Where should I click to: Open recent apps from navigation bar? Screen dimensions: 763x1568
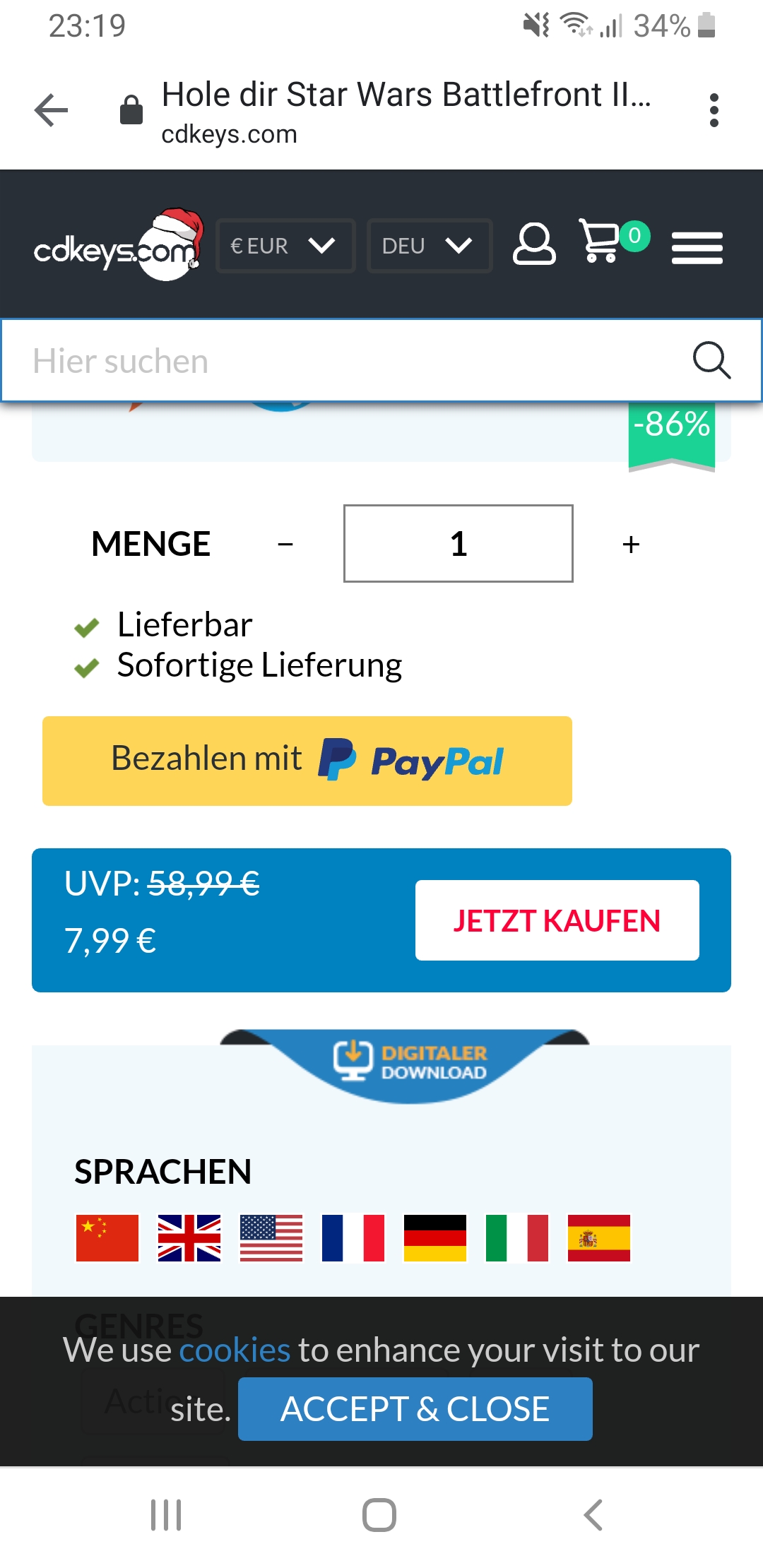pos(166,1515)
